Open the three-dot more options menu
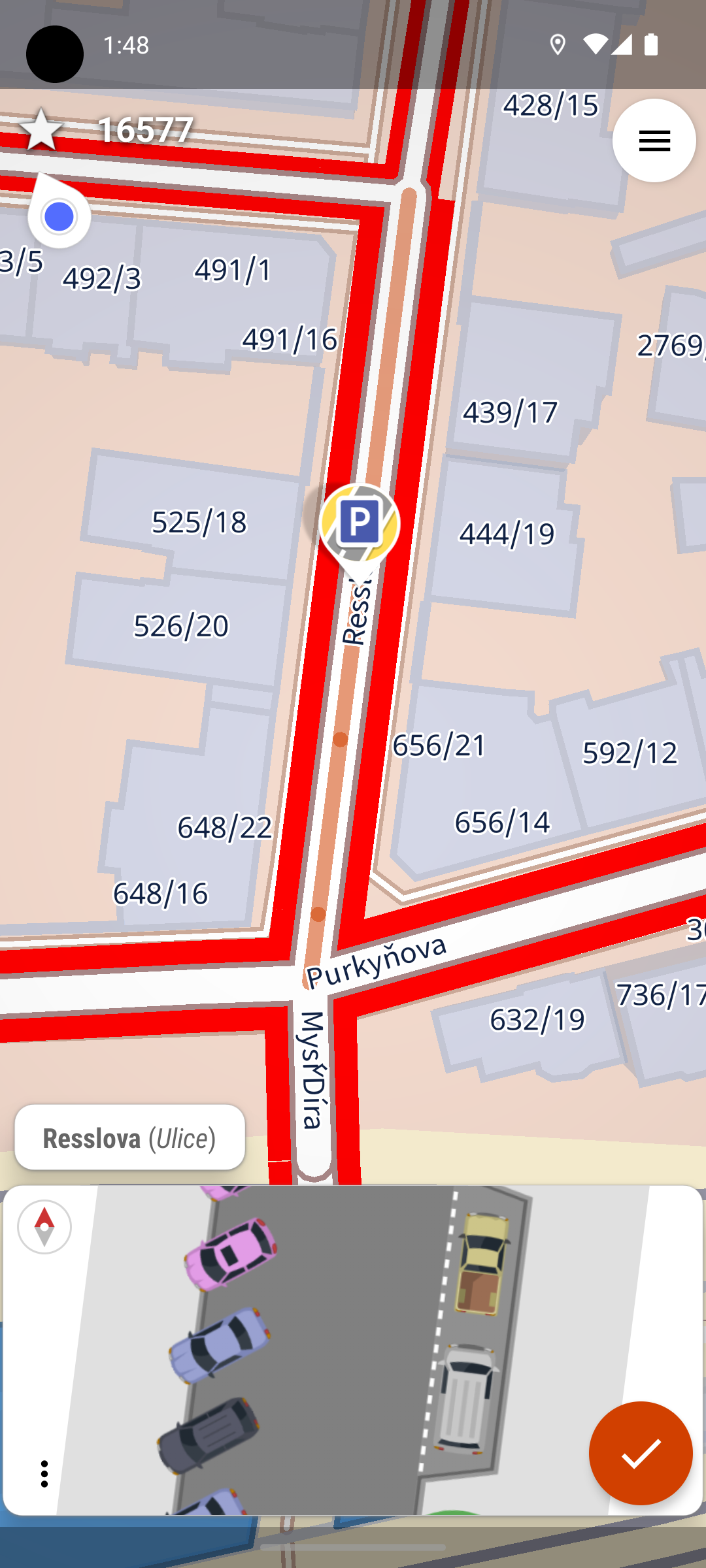Screen dimensions: 706x1568 pos(44,1474)
